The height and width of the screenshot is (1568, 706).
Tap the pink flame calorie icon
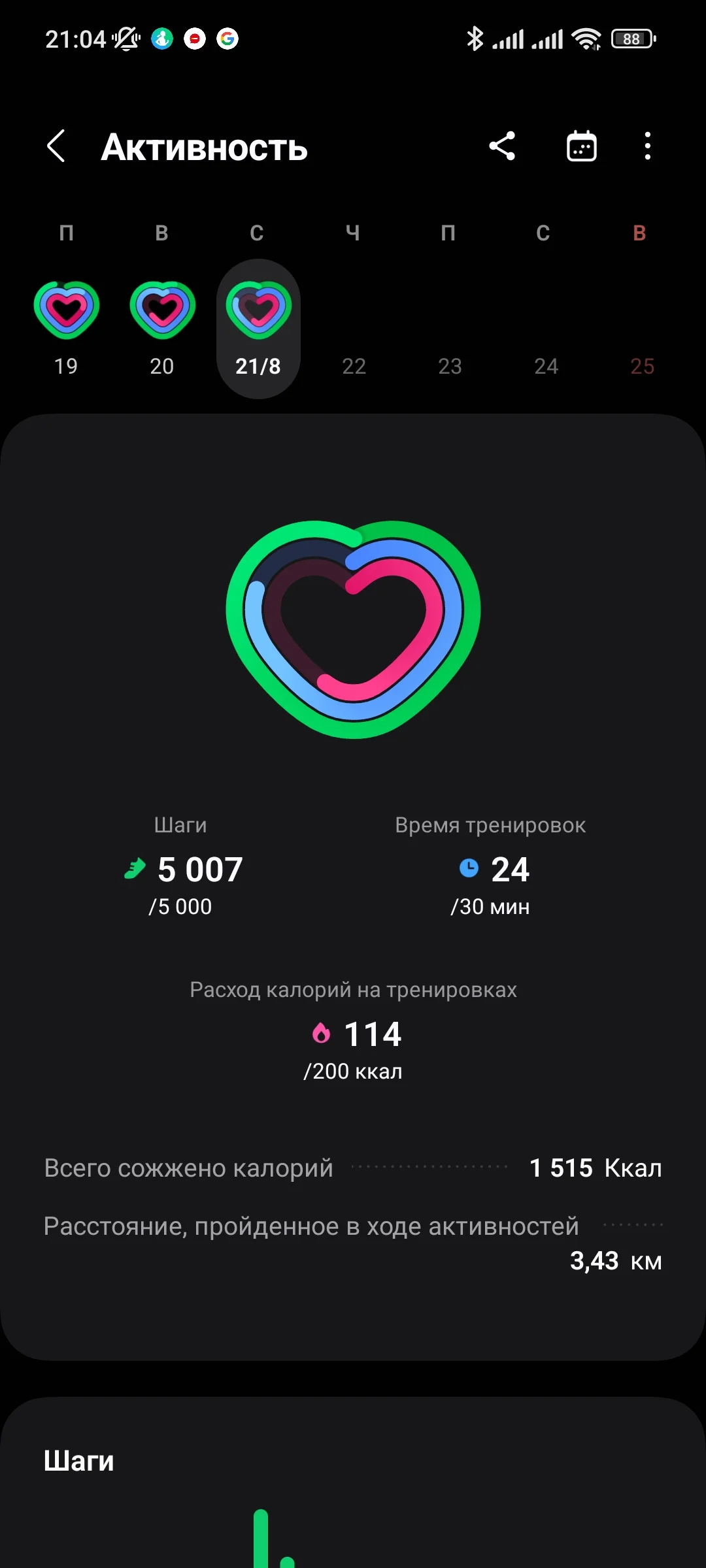click(x=321, y=1034)
